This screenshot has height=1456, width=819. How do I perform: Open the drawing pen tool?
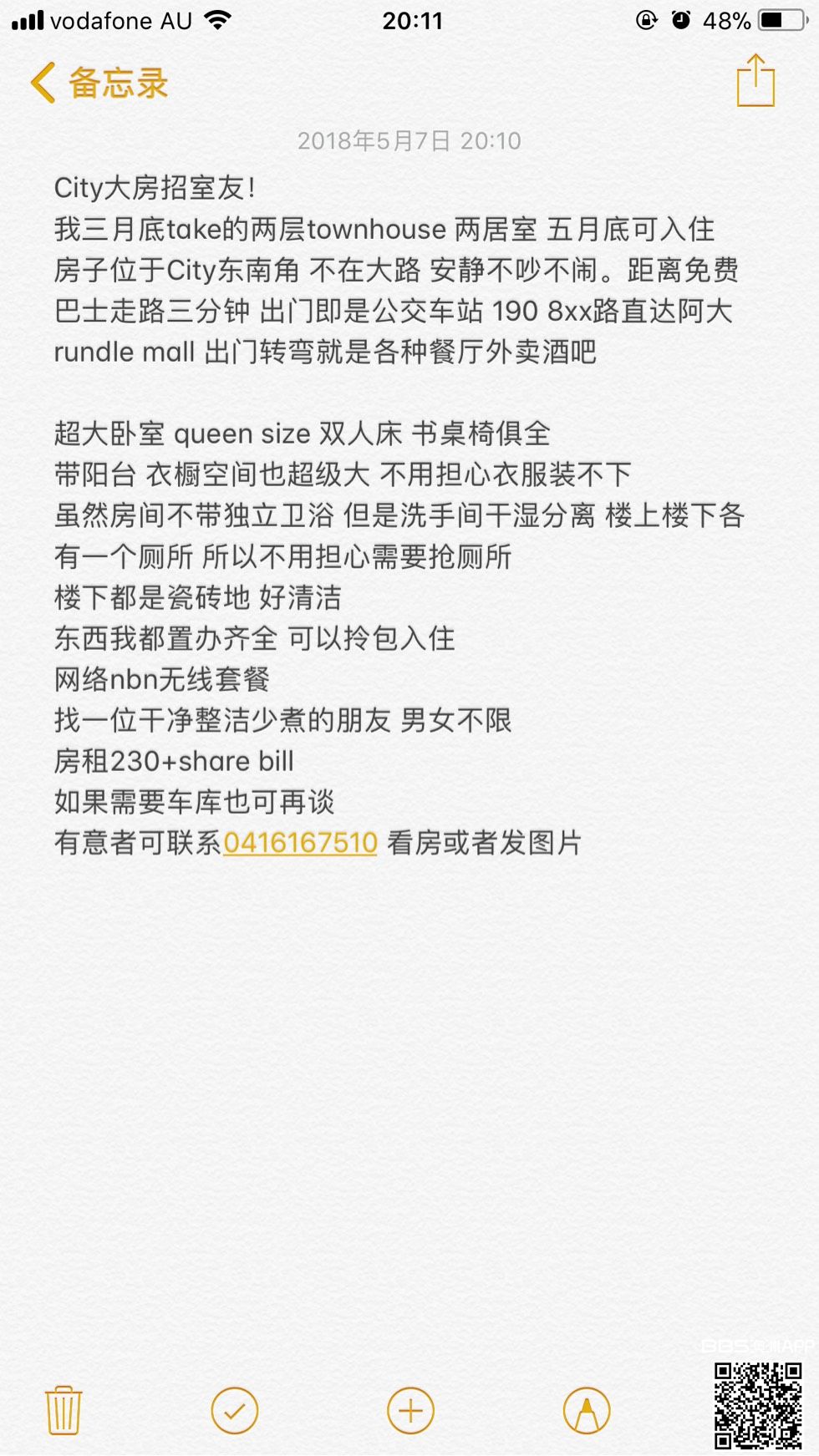(x=587, y=1411)
